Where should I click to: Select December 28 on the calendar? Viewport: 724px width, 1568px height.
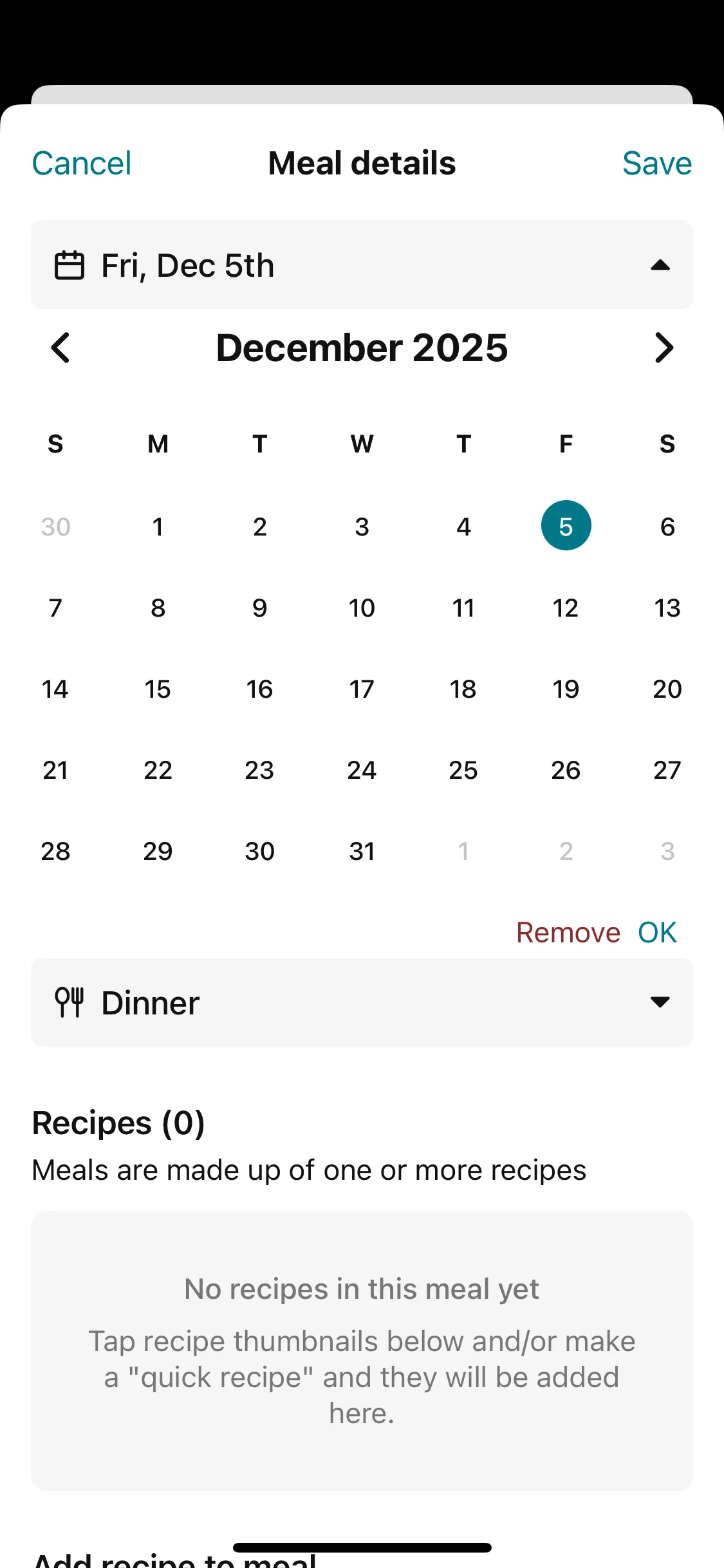click(x=55, y=852)
